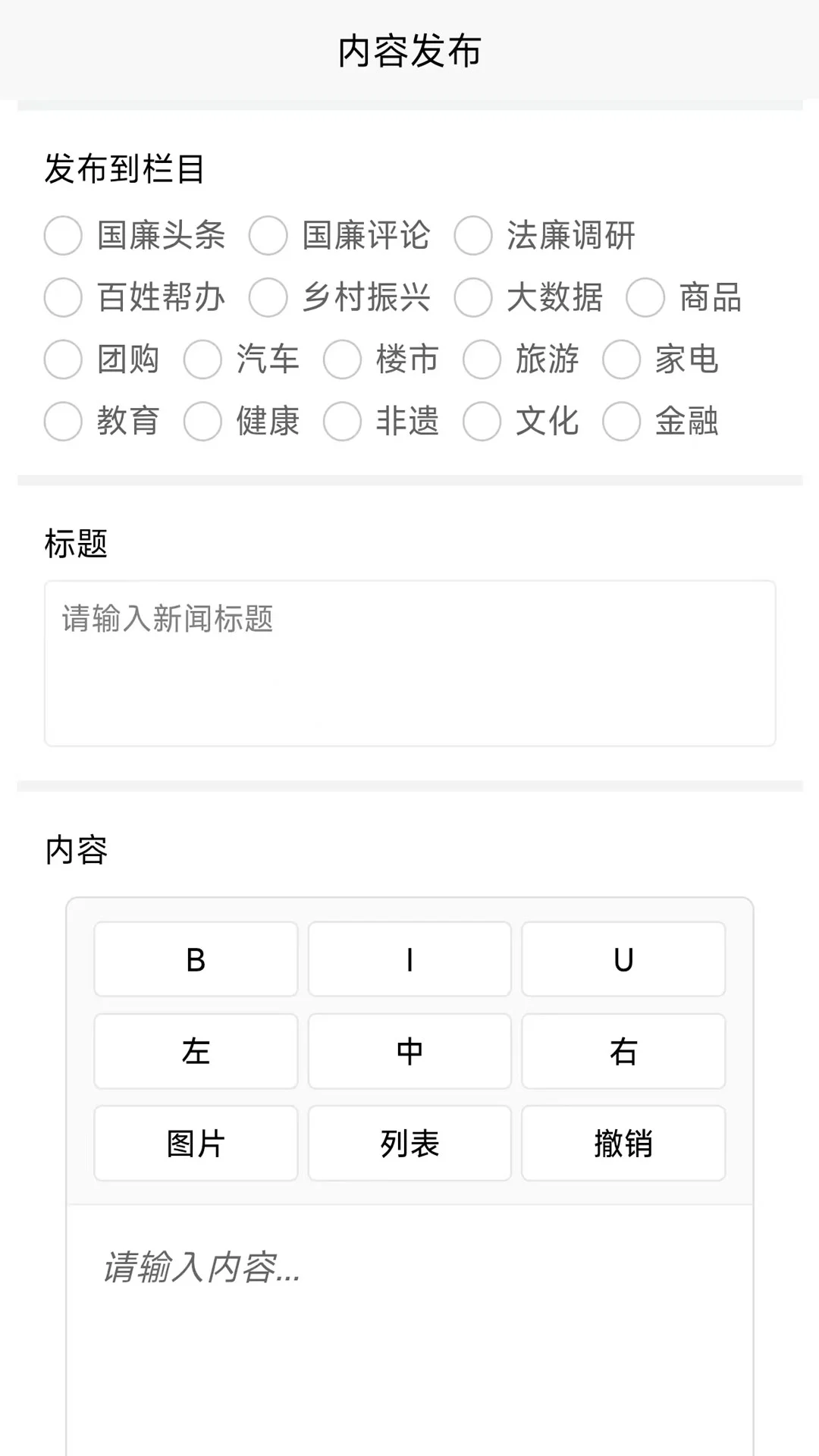Select the 国廉头条 column radio button

[64, 235]
